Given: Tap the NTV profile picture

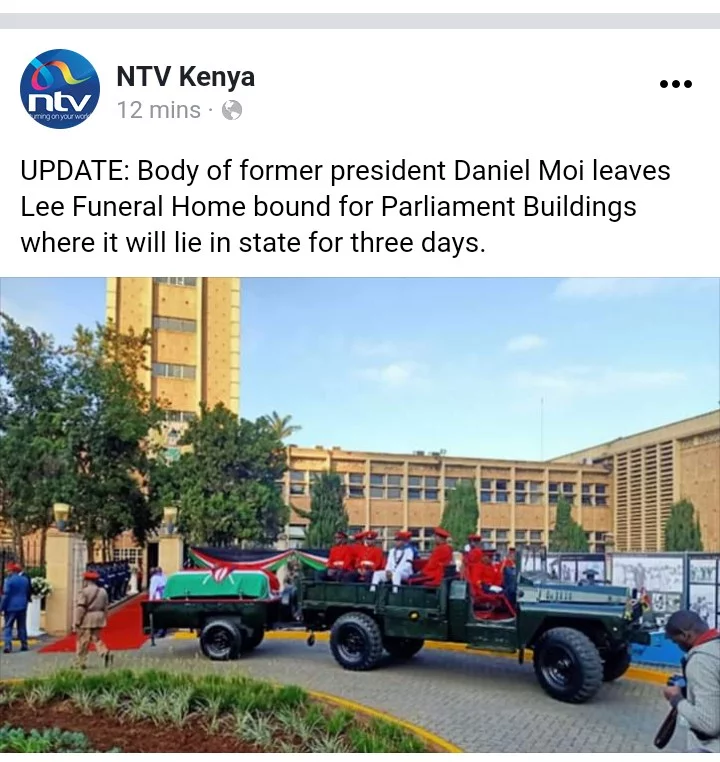Looking at the screenshot, I should click(60, 89).
